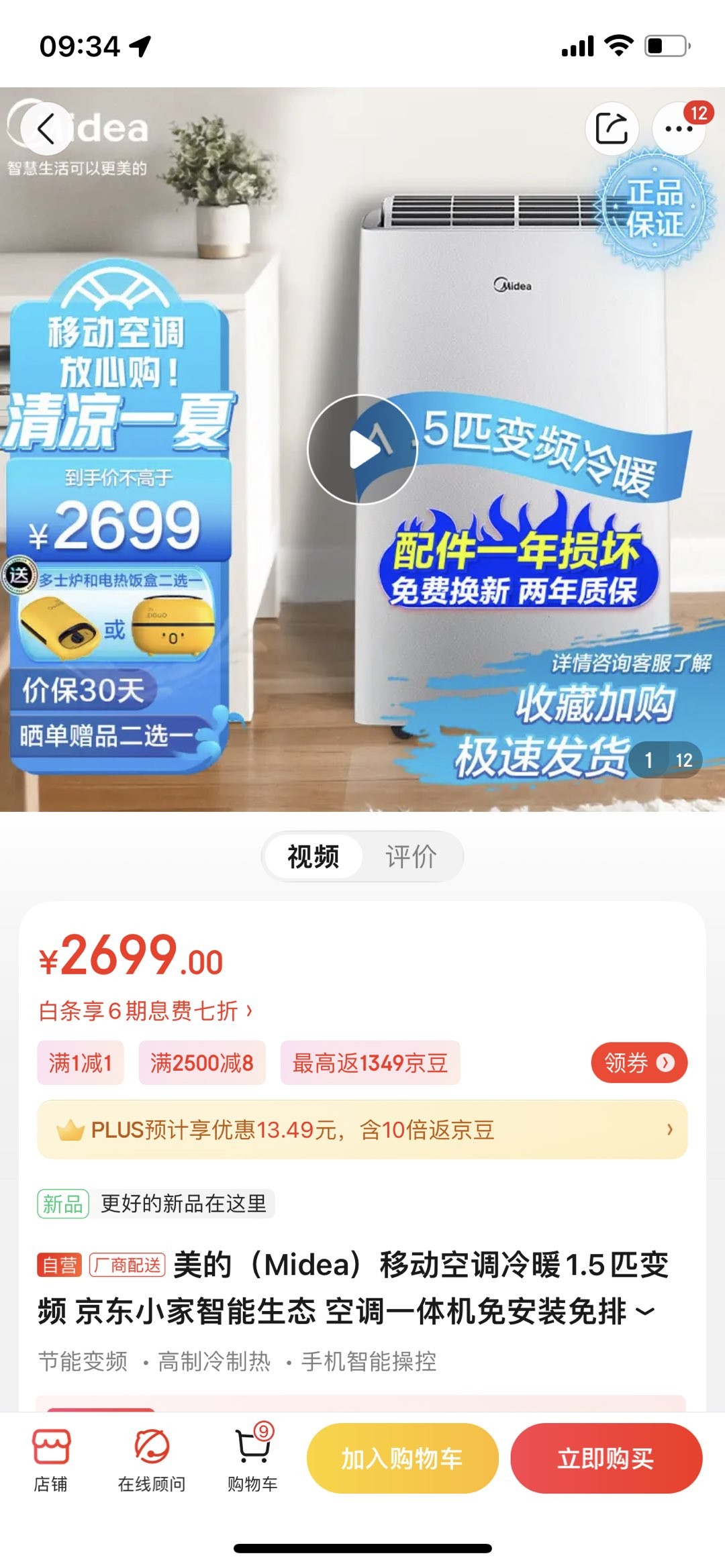Open 白条享6期息费七折 offer
This screenshot has height=1568, width=725.
[146, 1010]
